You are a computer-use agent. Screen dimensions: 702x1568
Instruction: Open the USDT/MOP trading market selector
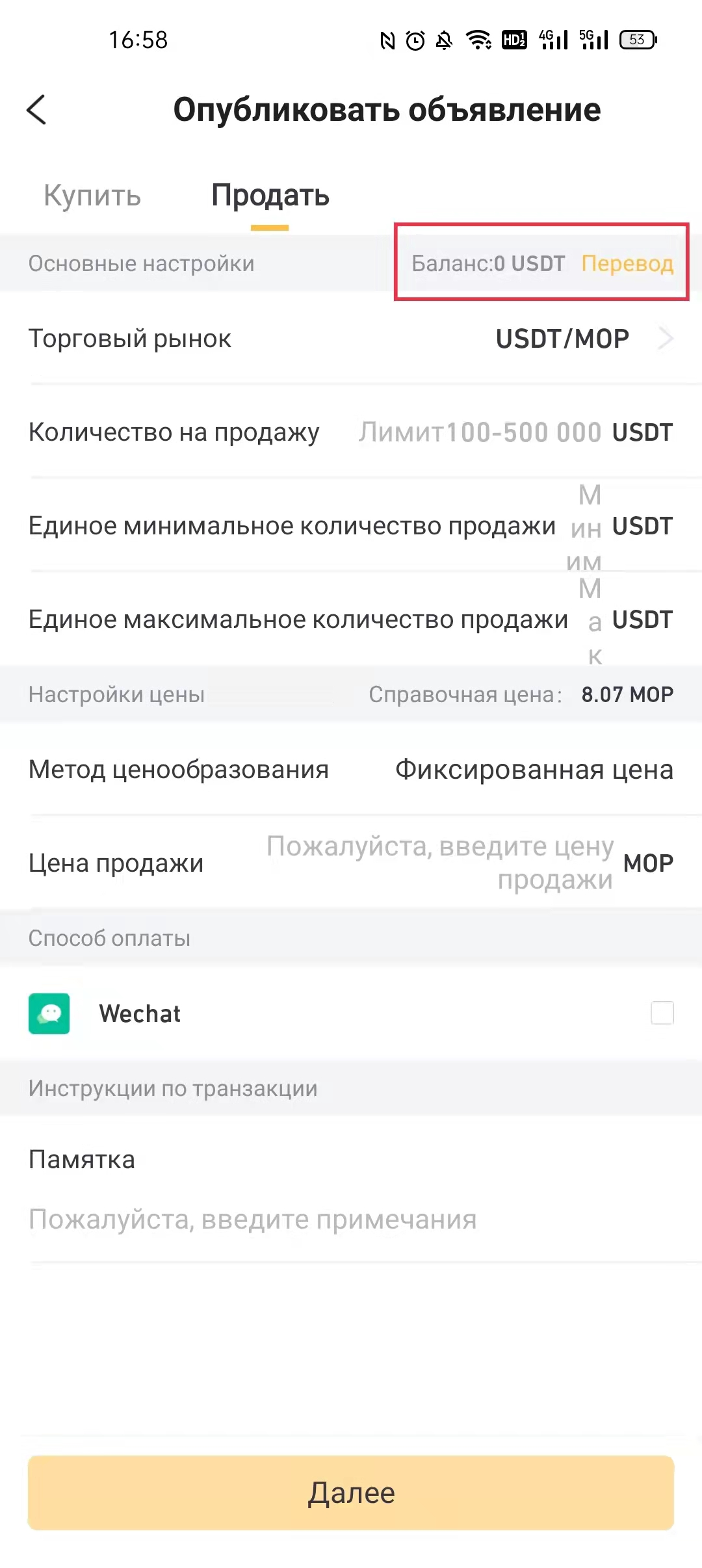click(562, 338)
